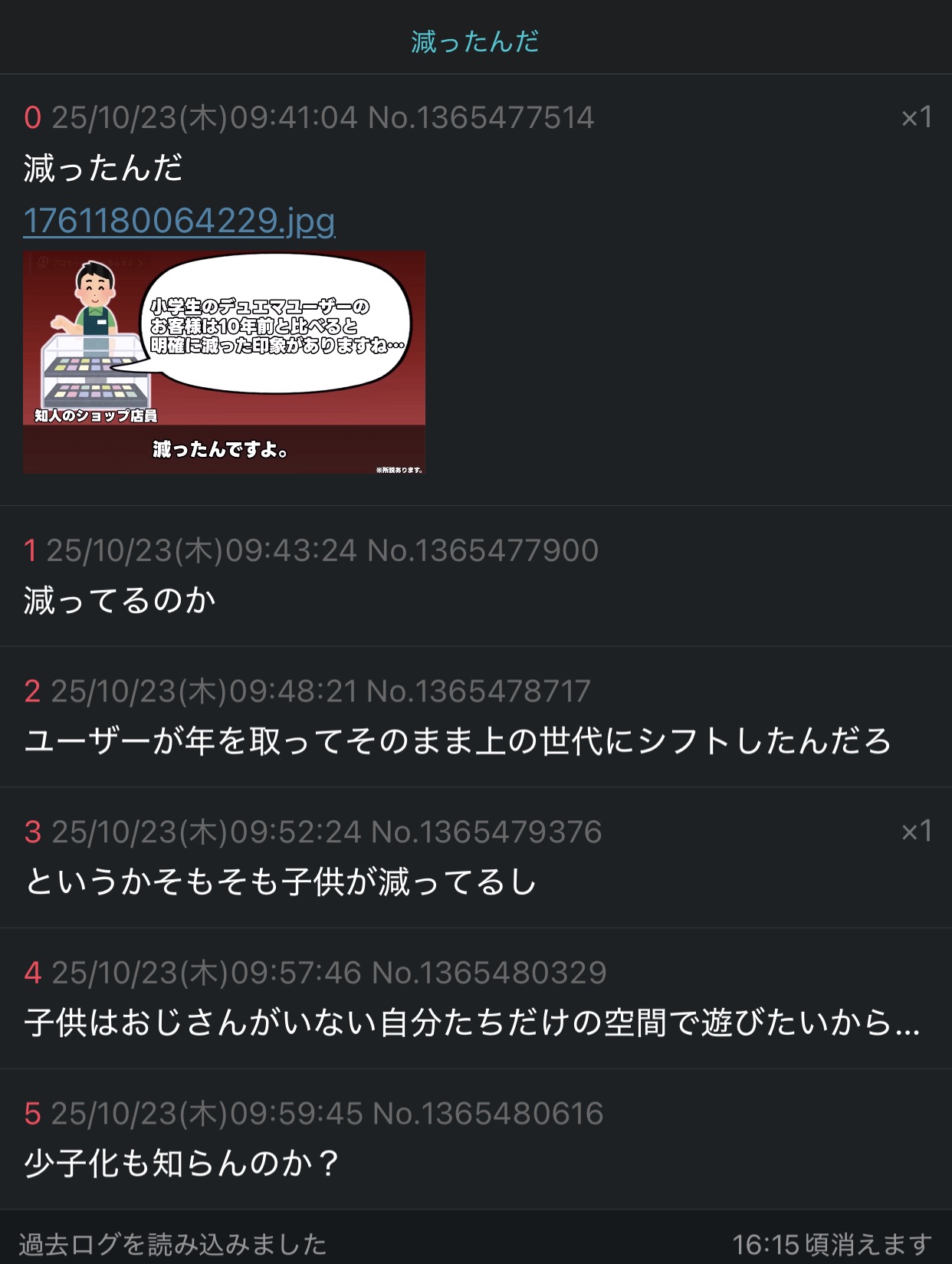Open the 1761180064229.jpg file link
This screenshot has height=1264, width=952.
179,221
